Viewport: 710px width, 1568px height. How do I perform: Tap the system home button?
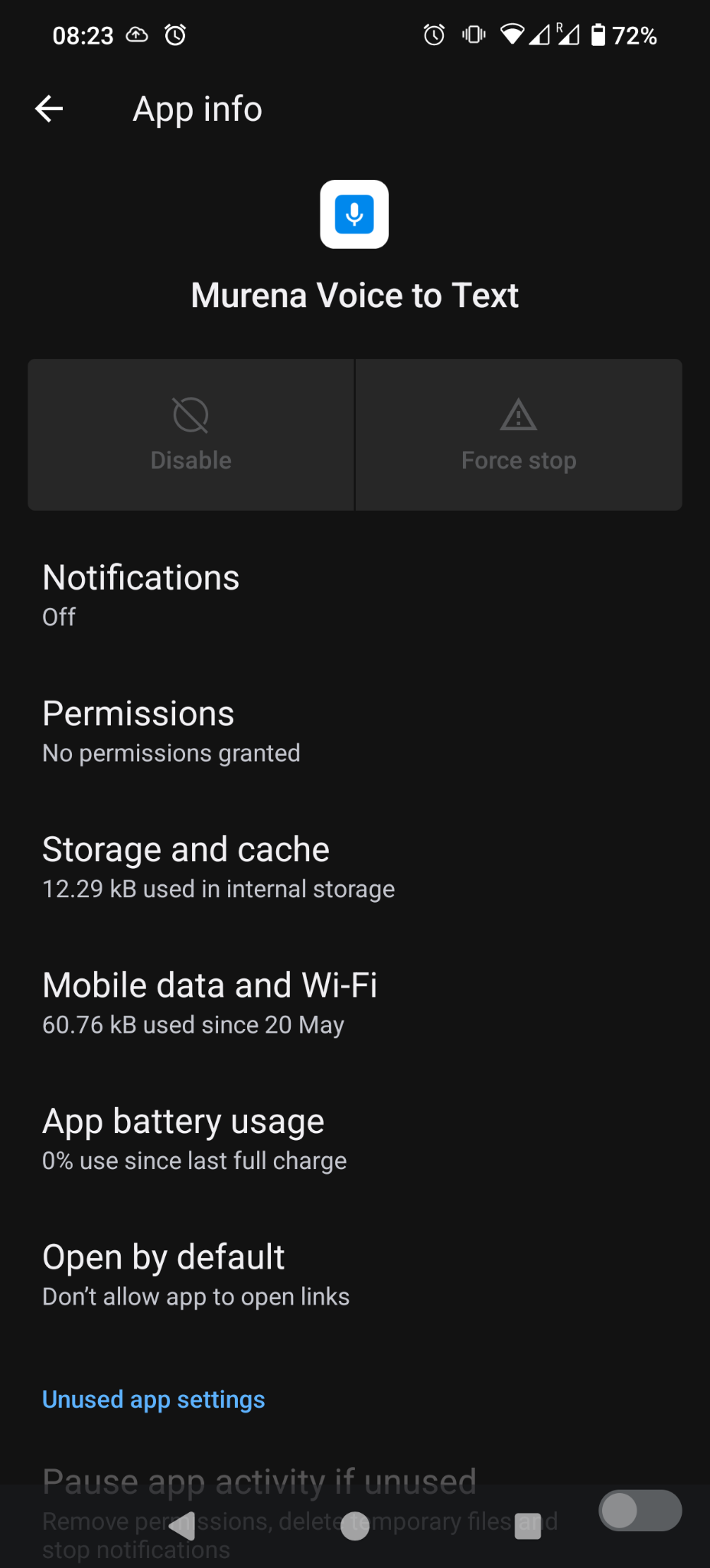pos(355,1526)
